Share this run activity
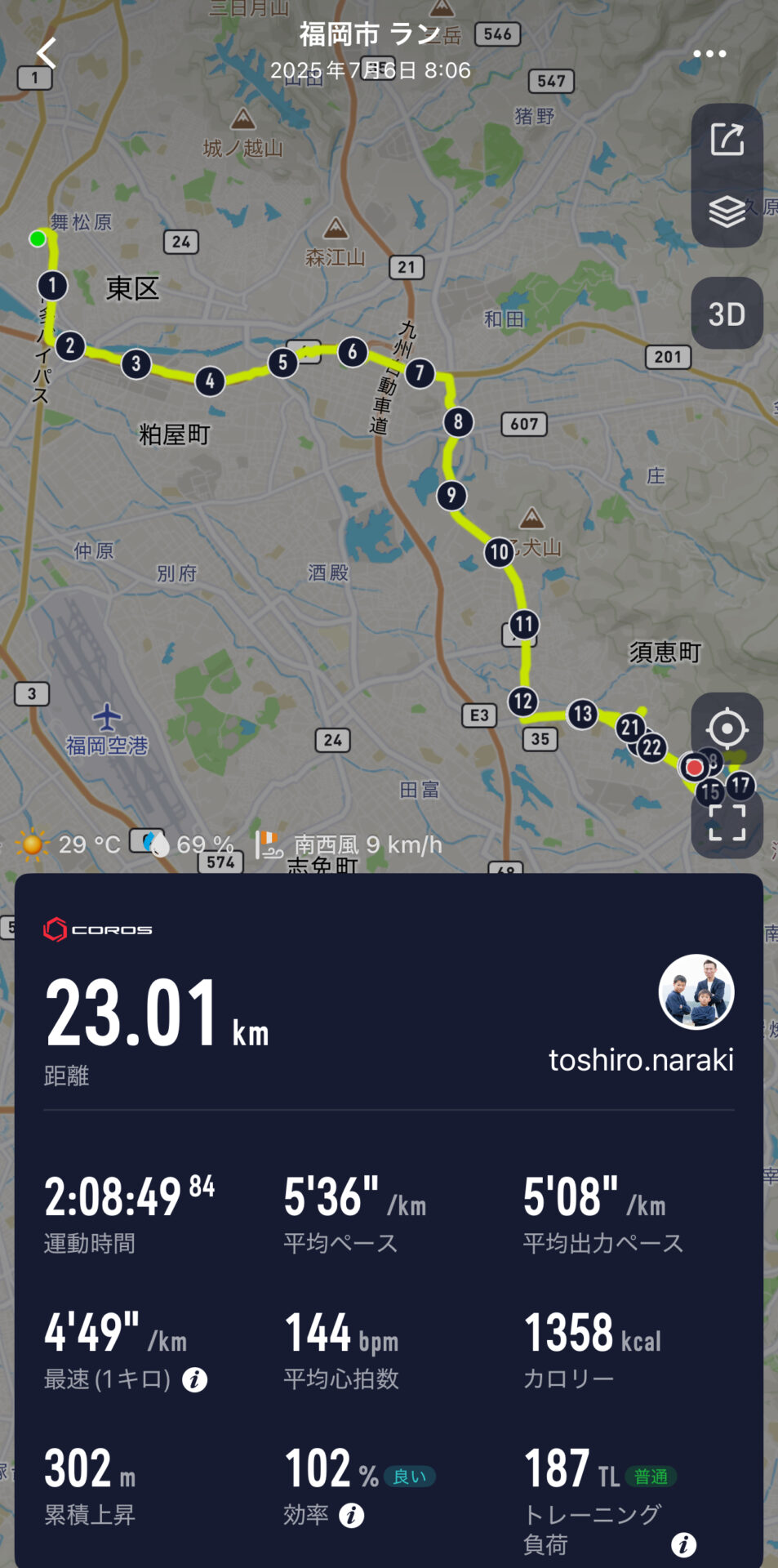The height and width of the screenshot is (1568, 778). 727,140
